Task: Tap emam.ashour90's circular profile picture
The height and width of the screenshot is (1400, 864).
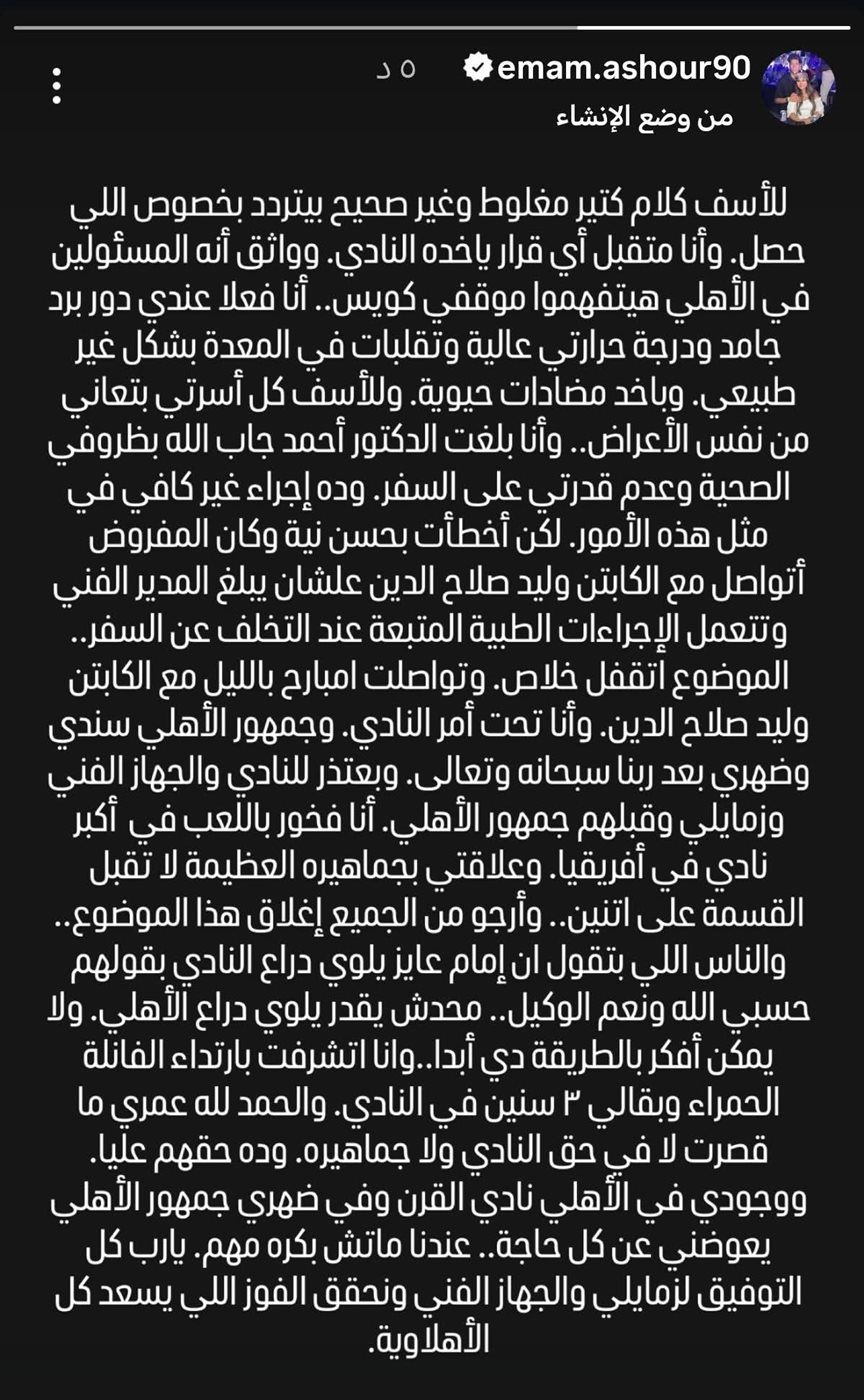Action: pyautogui.click(x=797, y=88)
